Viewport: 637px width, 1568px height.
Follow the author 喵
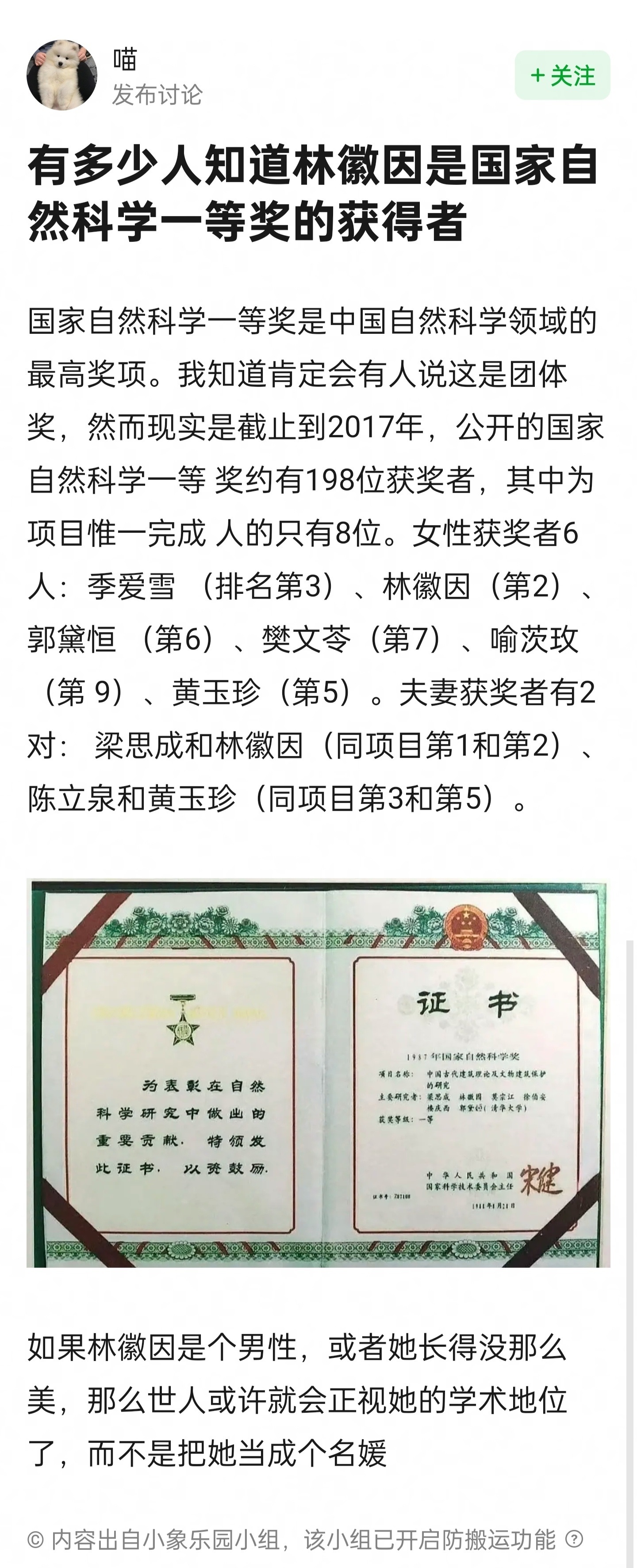[562, 76]
